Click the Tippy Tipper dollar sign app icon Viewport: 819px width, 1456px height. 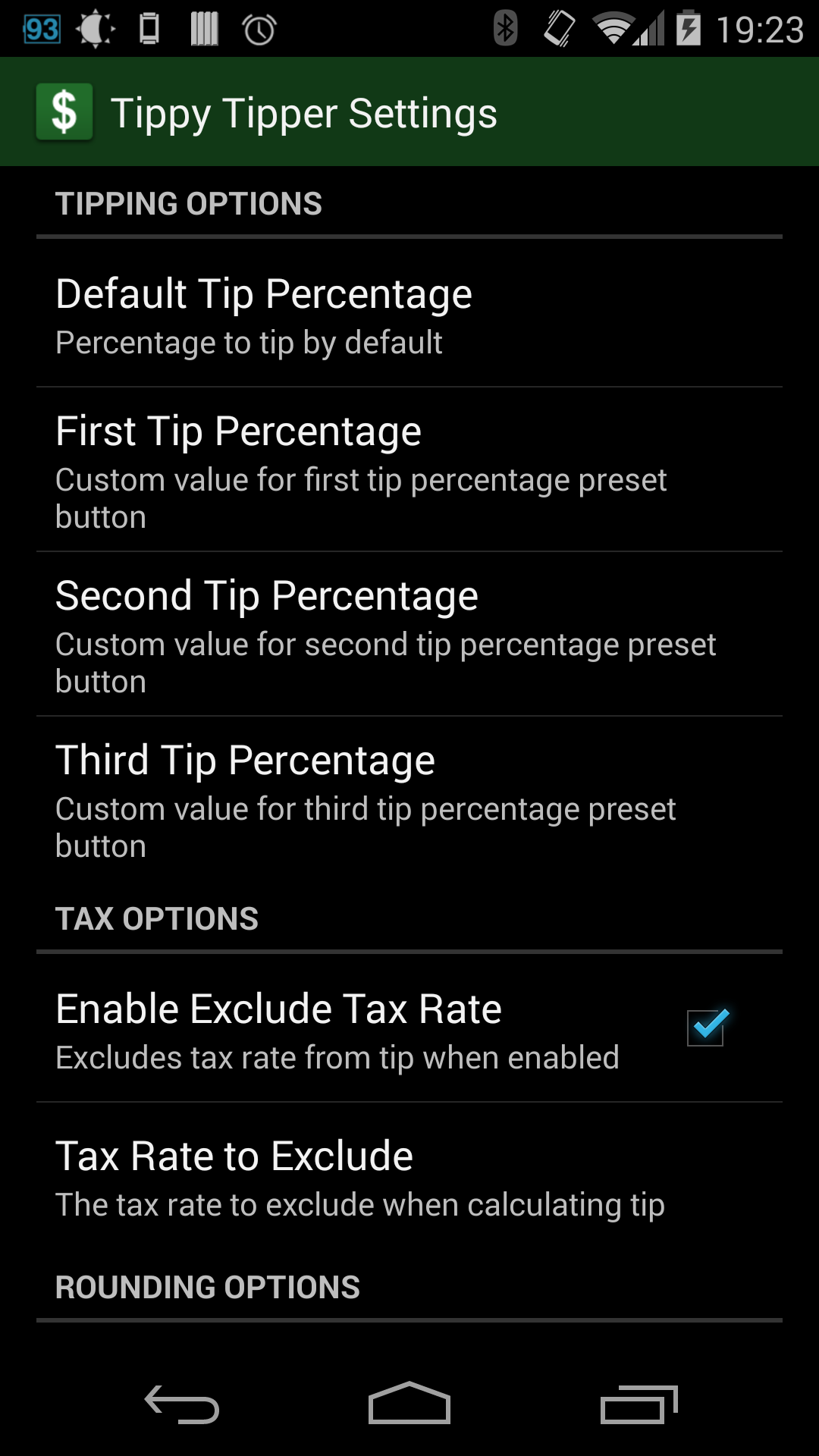pyautogui.click(x=64, y=111)
